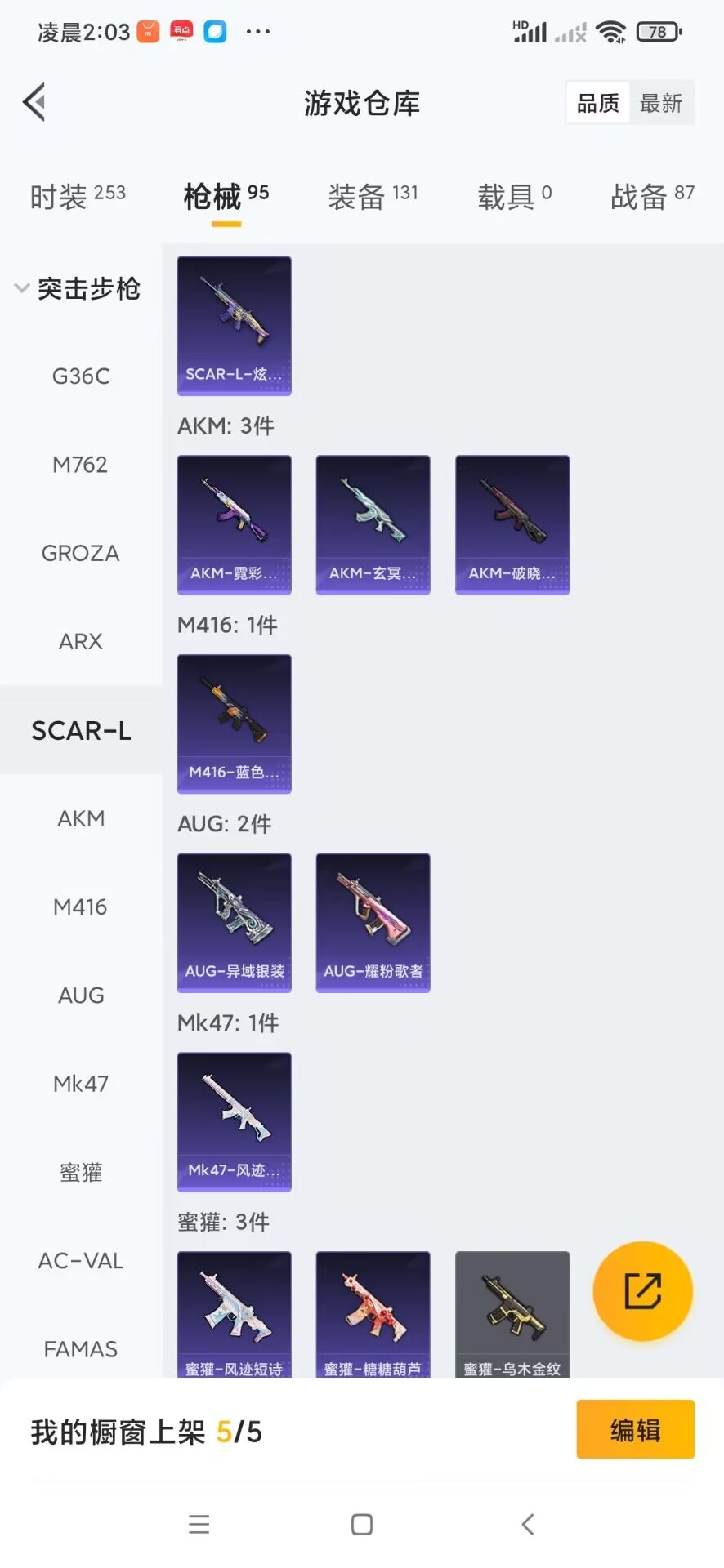Viewport: 724px width, 1568px height.
Task: Collapse the 突击步枪 category
Action: pos(78,288)
